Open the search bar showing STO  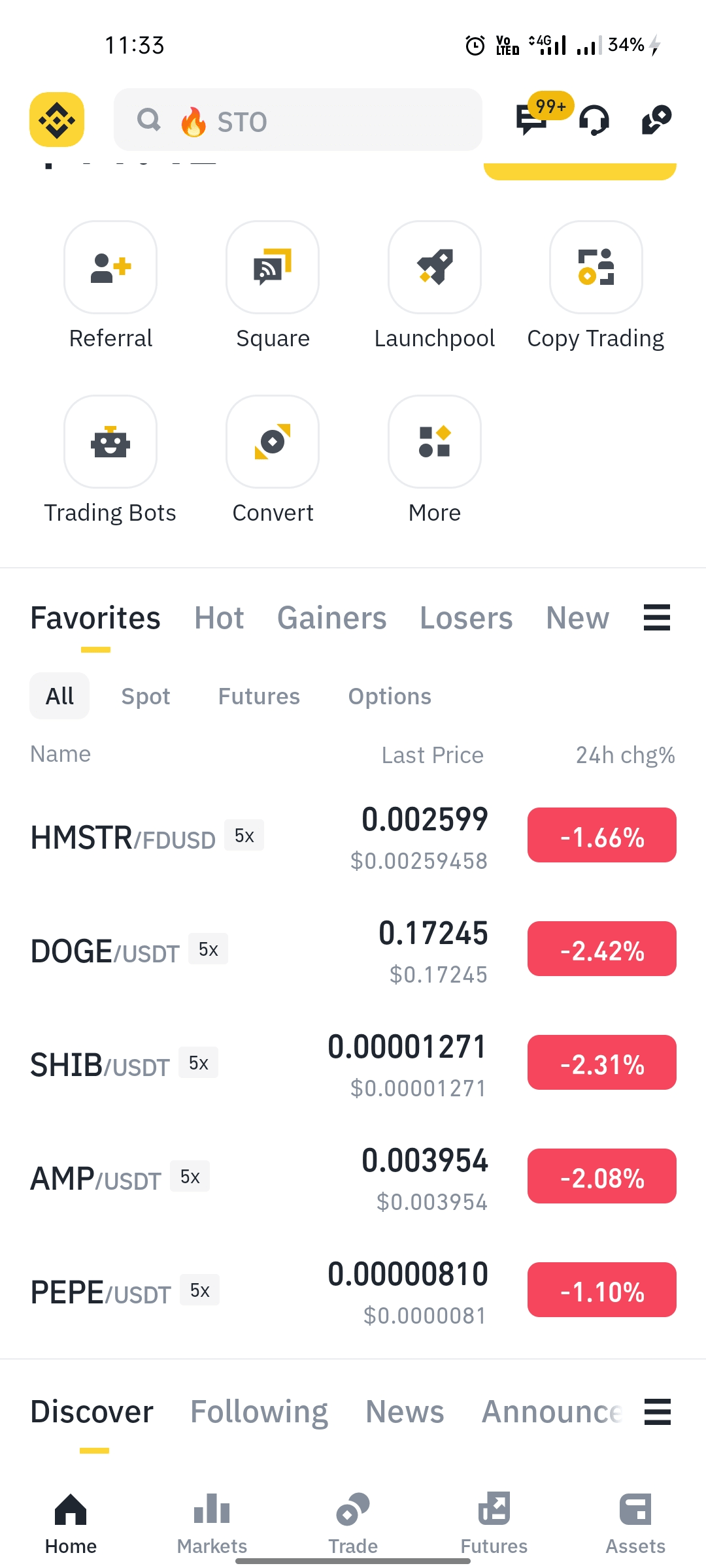pos(297,120)
